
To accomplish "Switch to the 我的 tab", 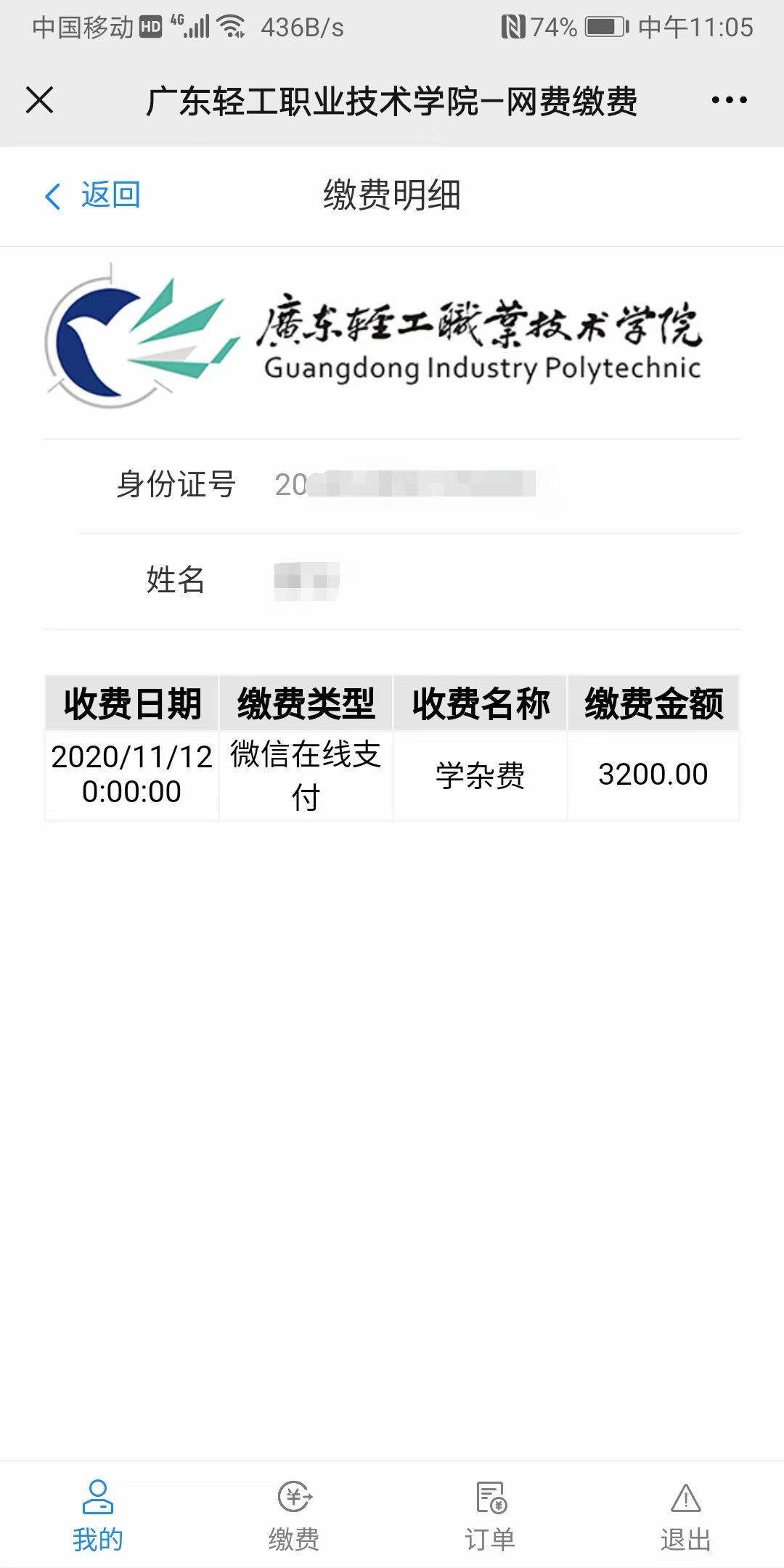I will coord(98,1516).
